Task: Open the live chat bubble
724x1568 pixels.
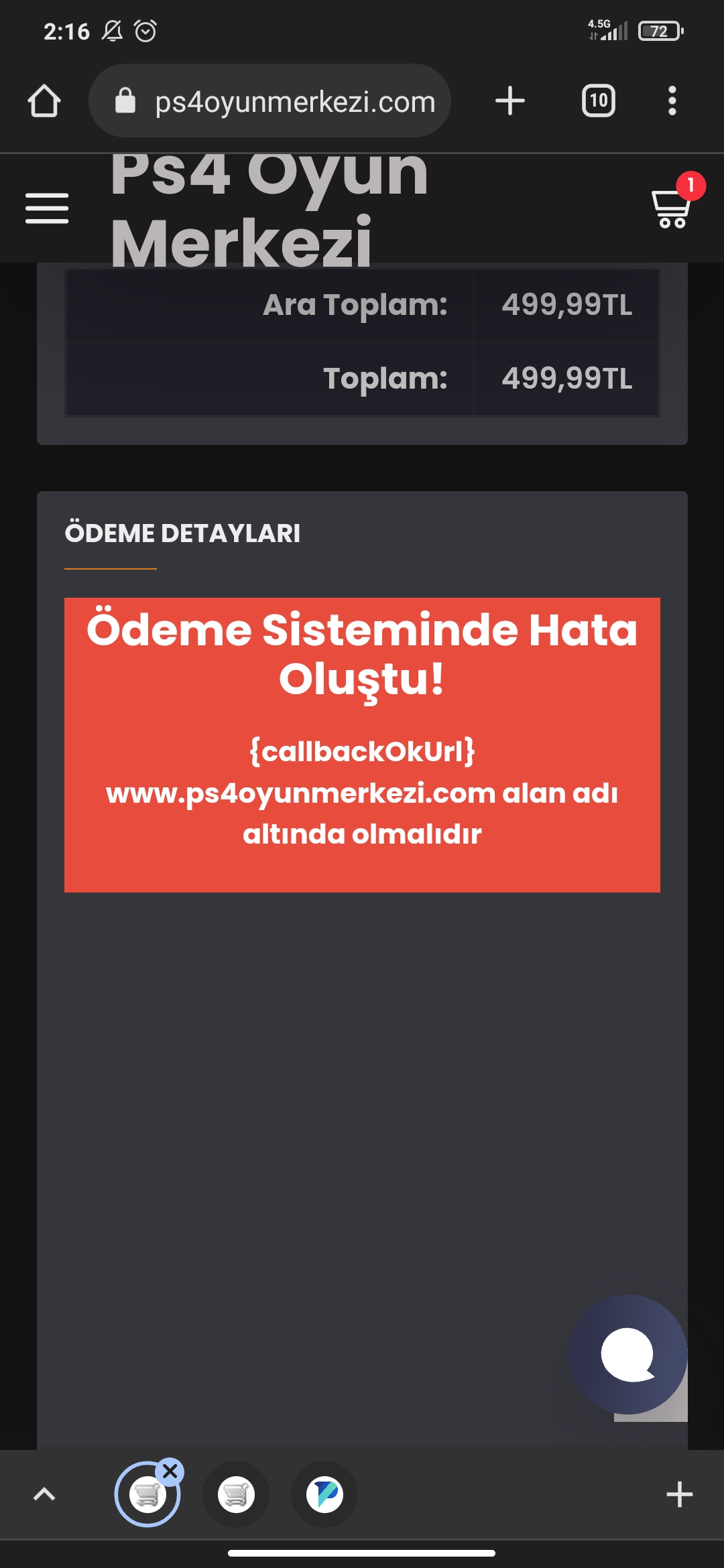Action: (x=627, y=1354)
